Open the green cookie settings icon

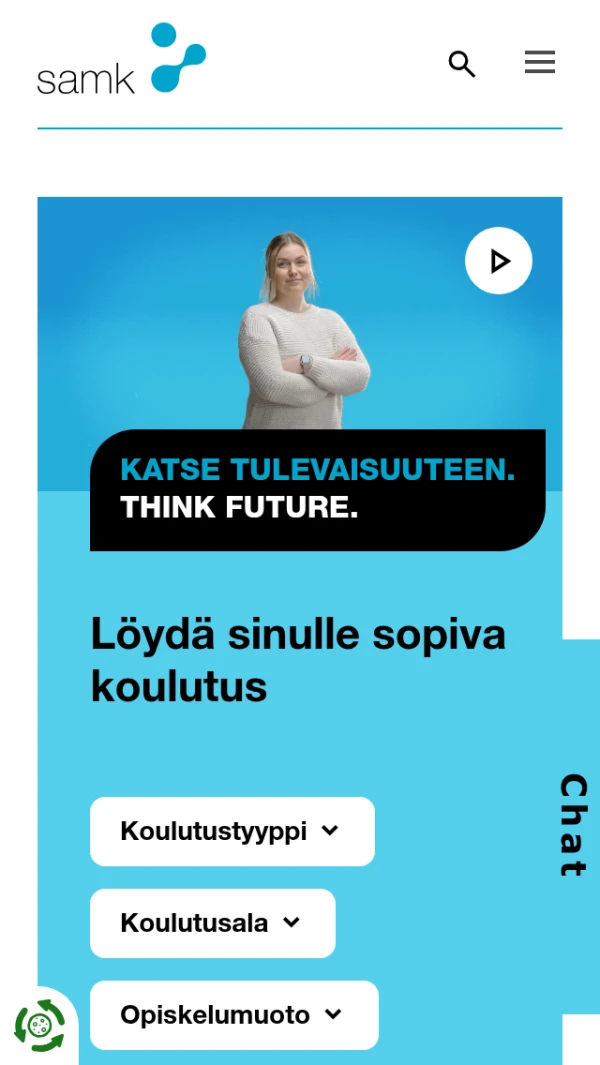point(39,1025)
